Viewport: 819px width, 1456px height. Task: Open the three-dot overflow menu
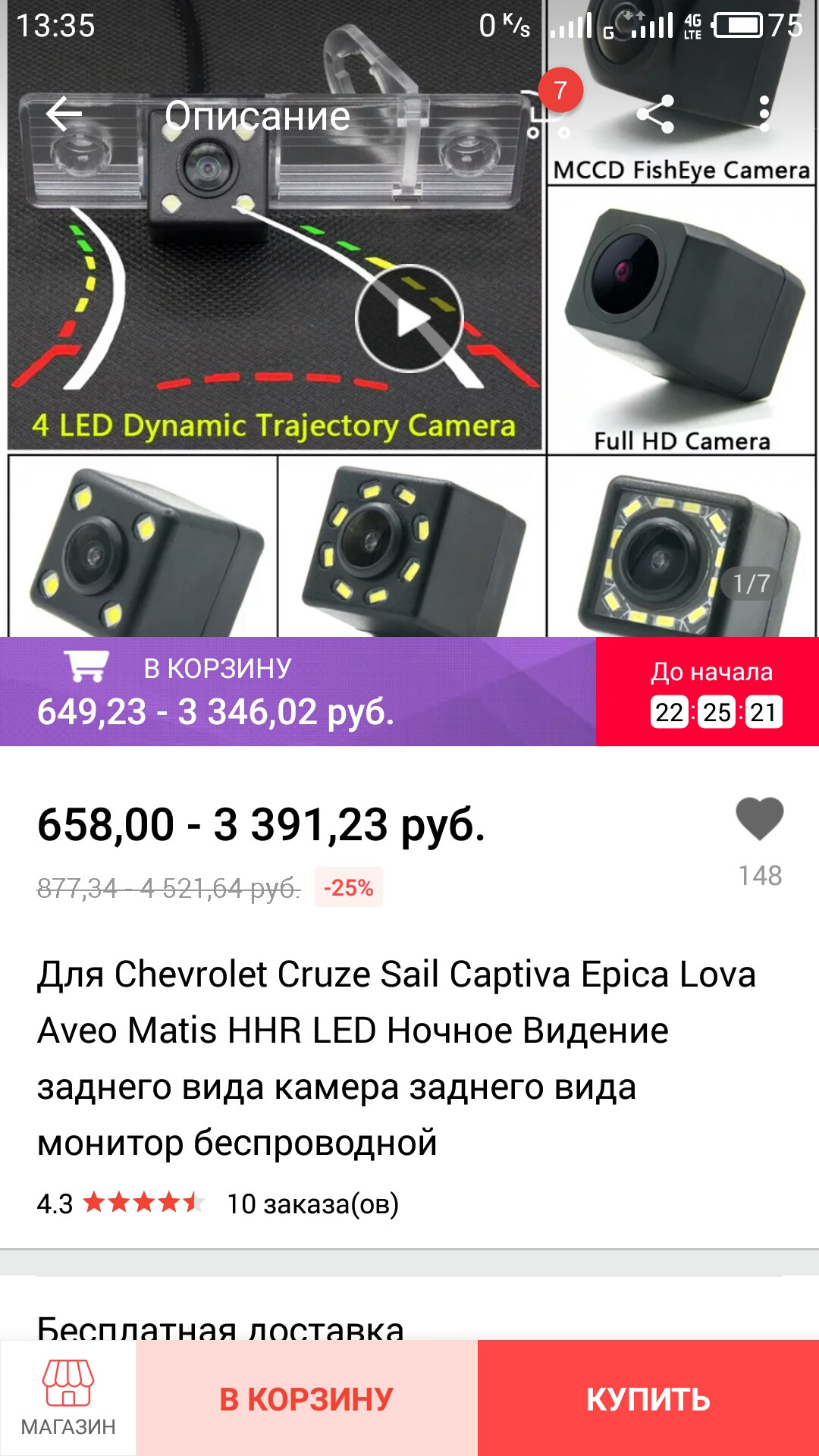point(764,115)
